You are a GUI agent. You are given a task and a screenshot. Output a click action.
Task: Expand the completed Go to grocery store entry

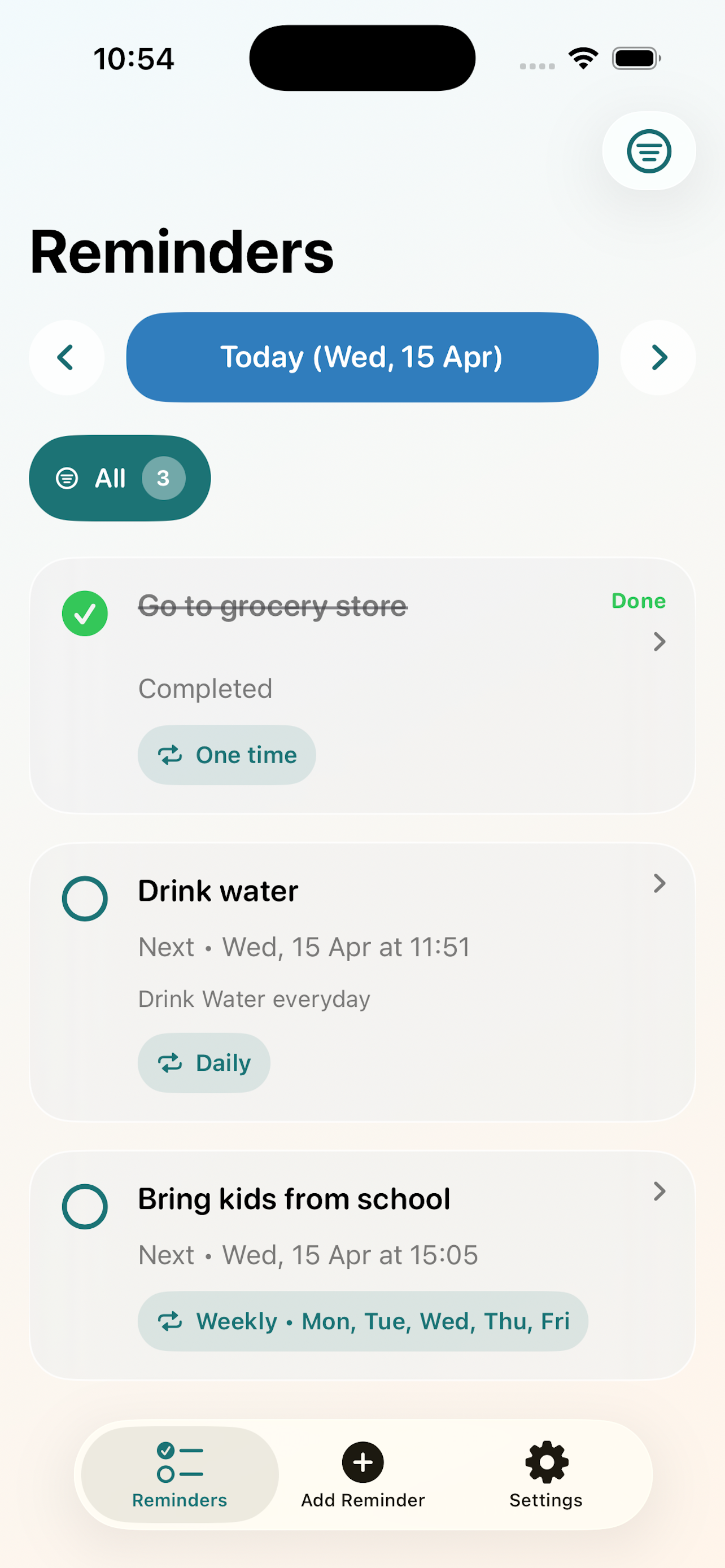(x=660, y=642)
